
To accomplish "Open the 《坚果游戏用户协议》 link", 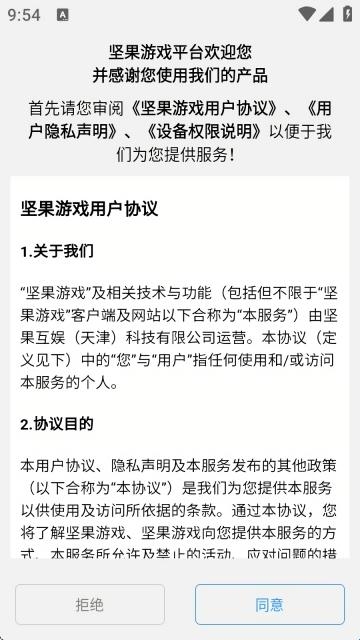I will [x=205, y=109].
